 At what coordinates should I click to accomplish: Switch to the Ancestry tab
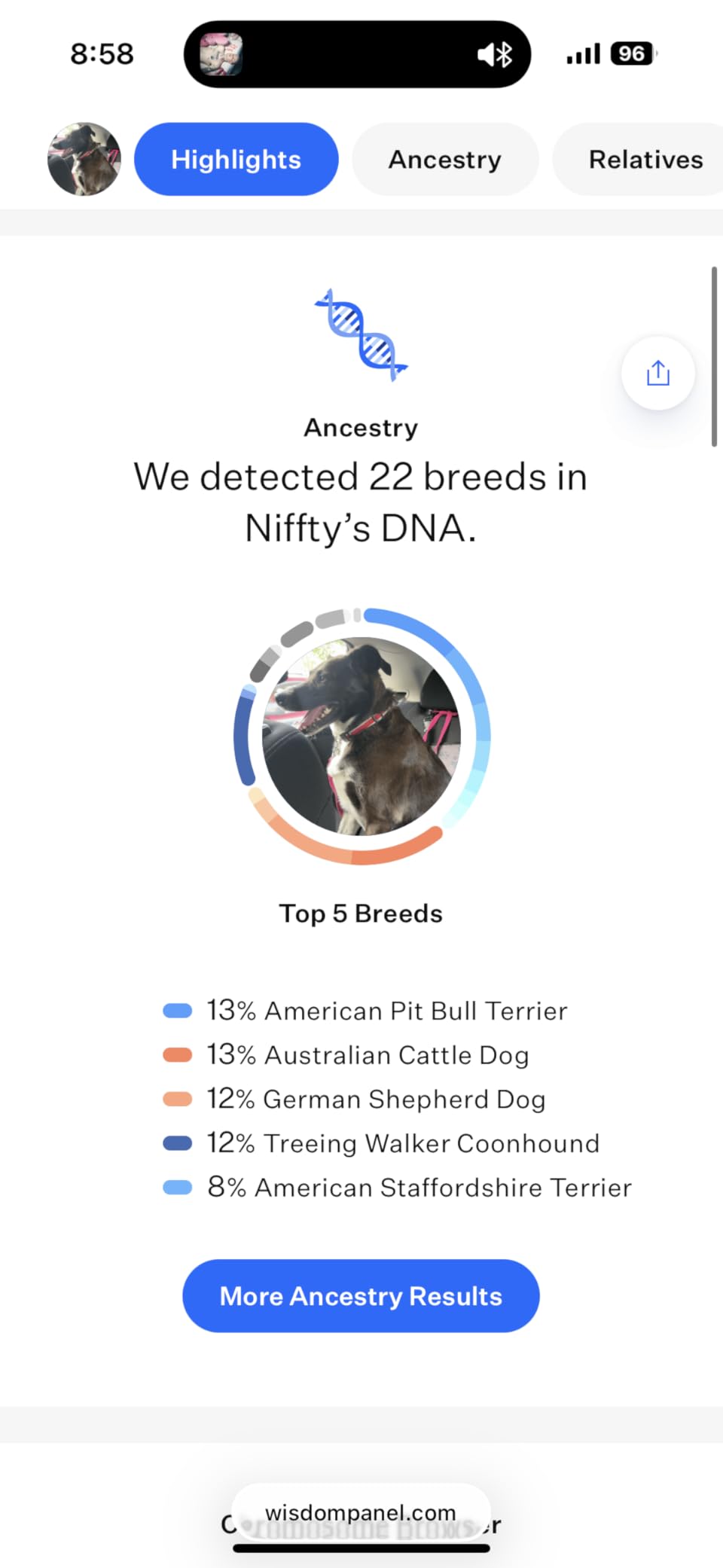click(444, 159)
